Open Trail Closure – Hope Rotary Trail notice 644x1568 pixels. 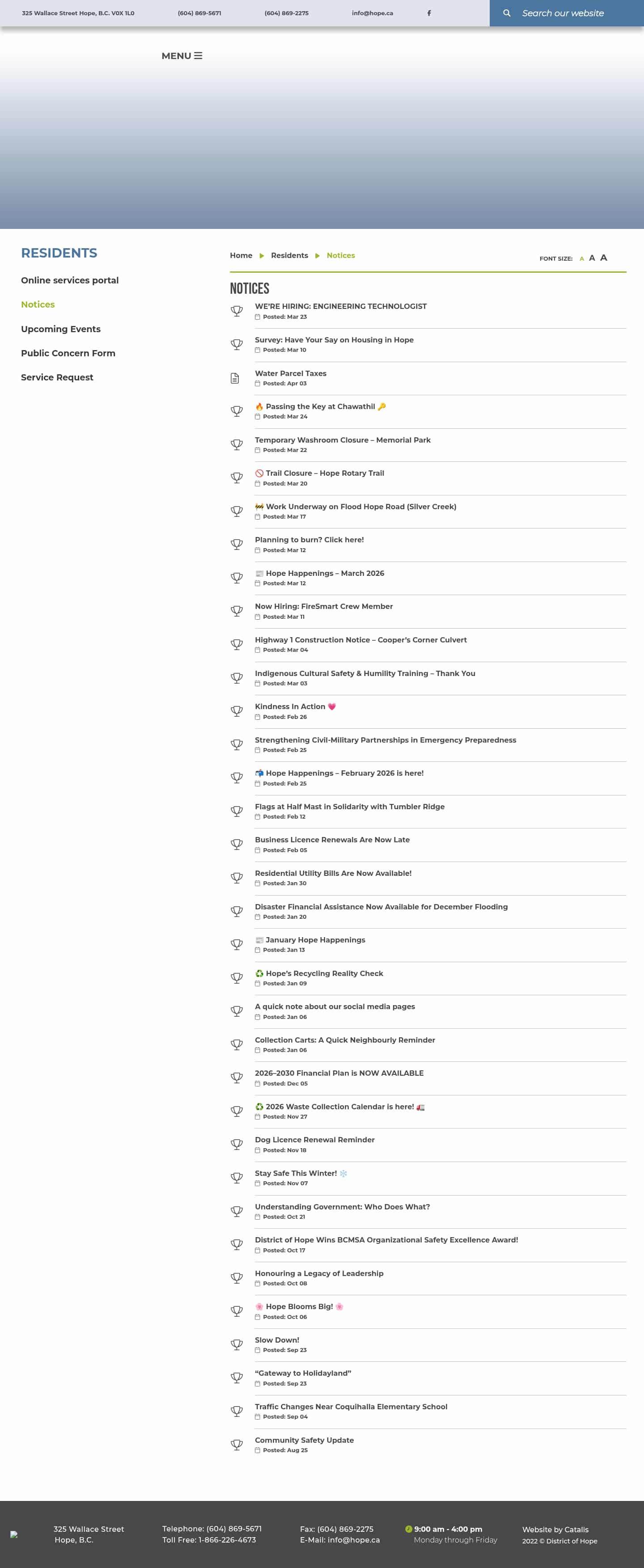click(x=324, y=473)
